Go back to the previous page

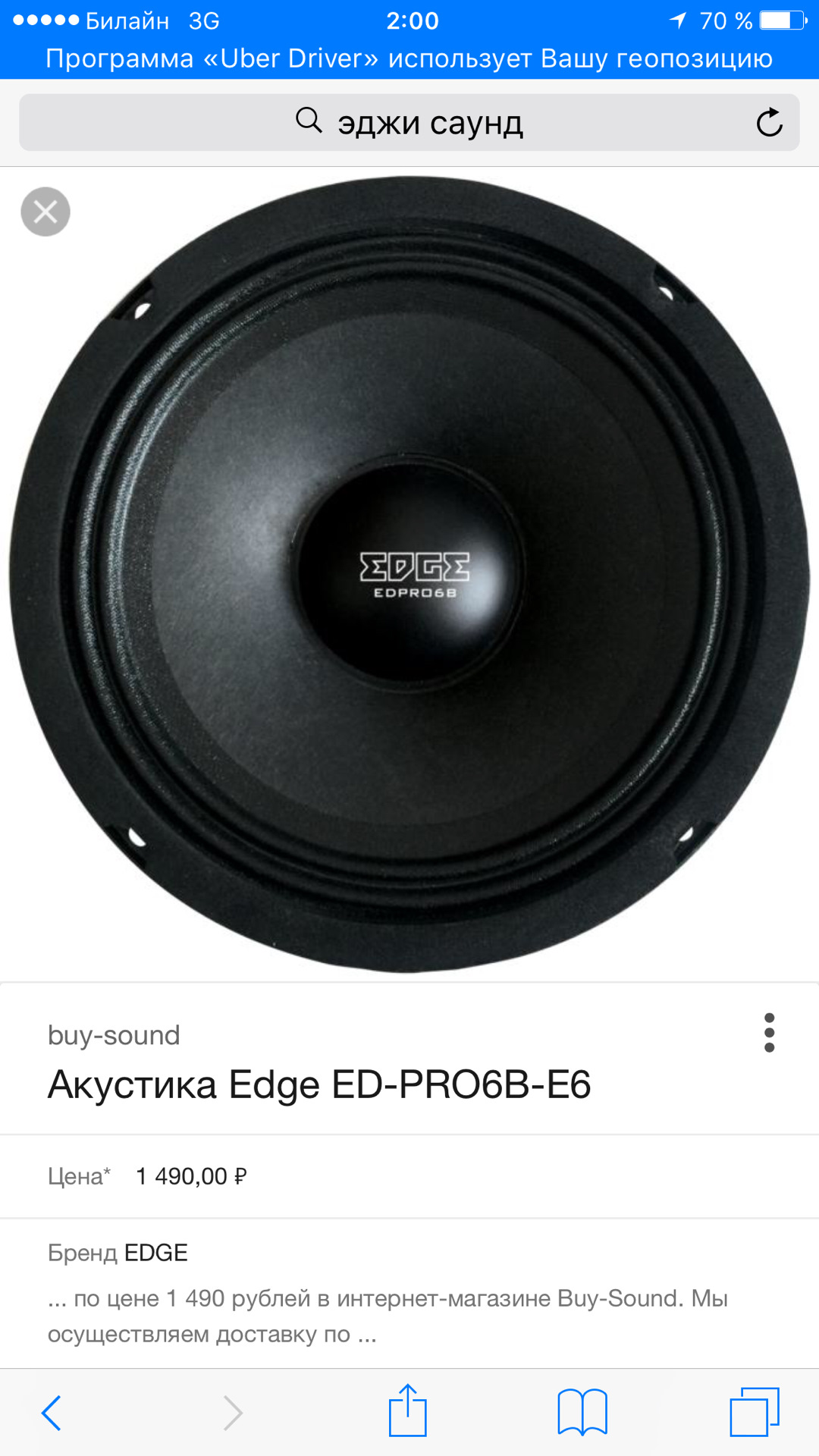(x=52, y=1412)
